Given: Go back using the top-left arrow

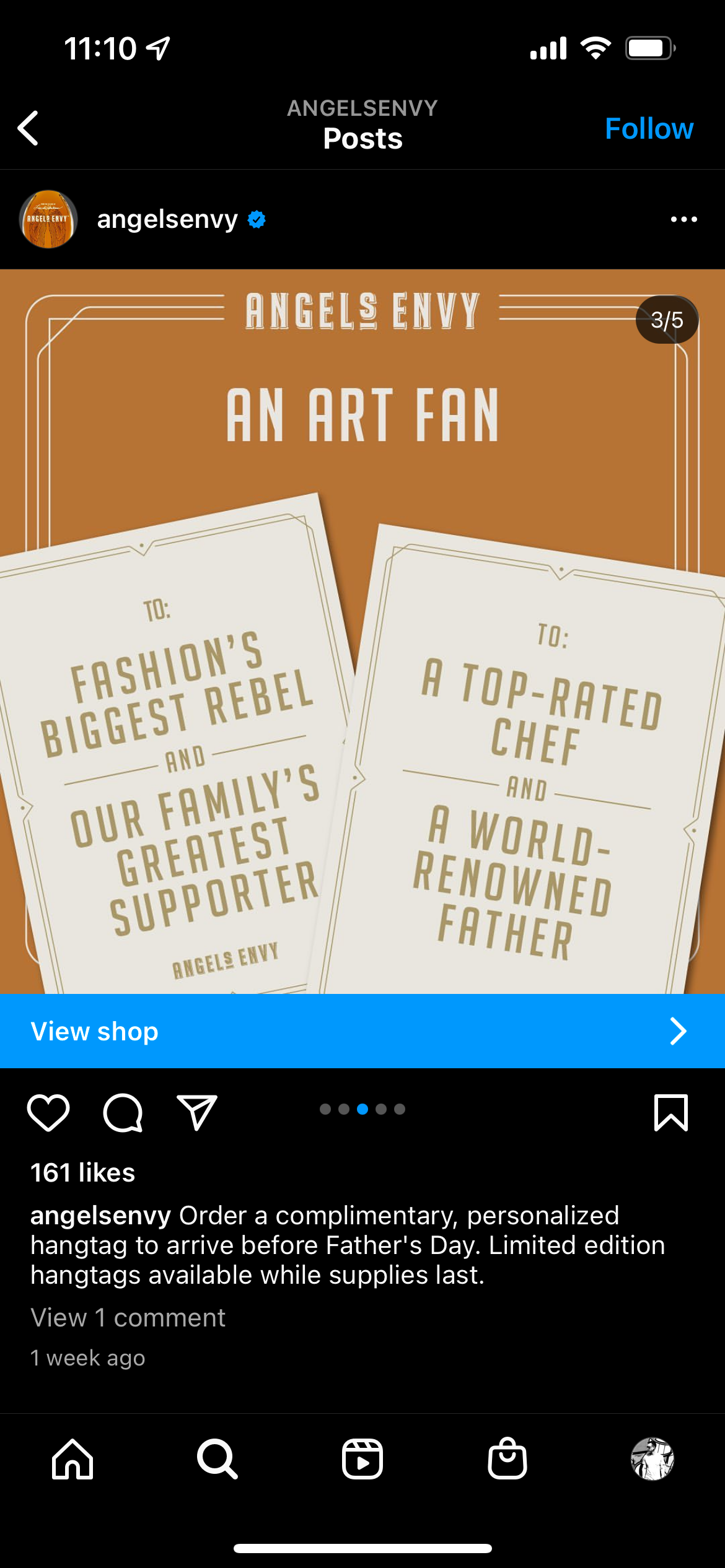Looking at the screenshot, I should click(29, 128).
